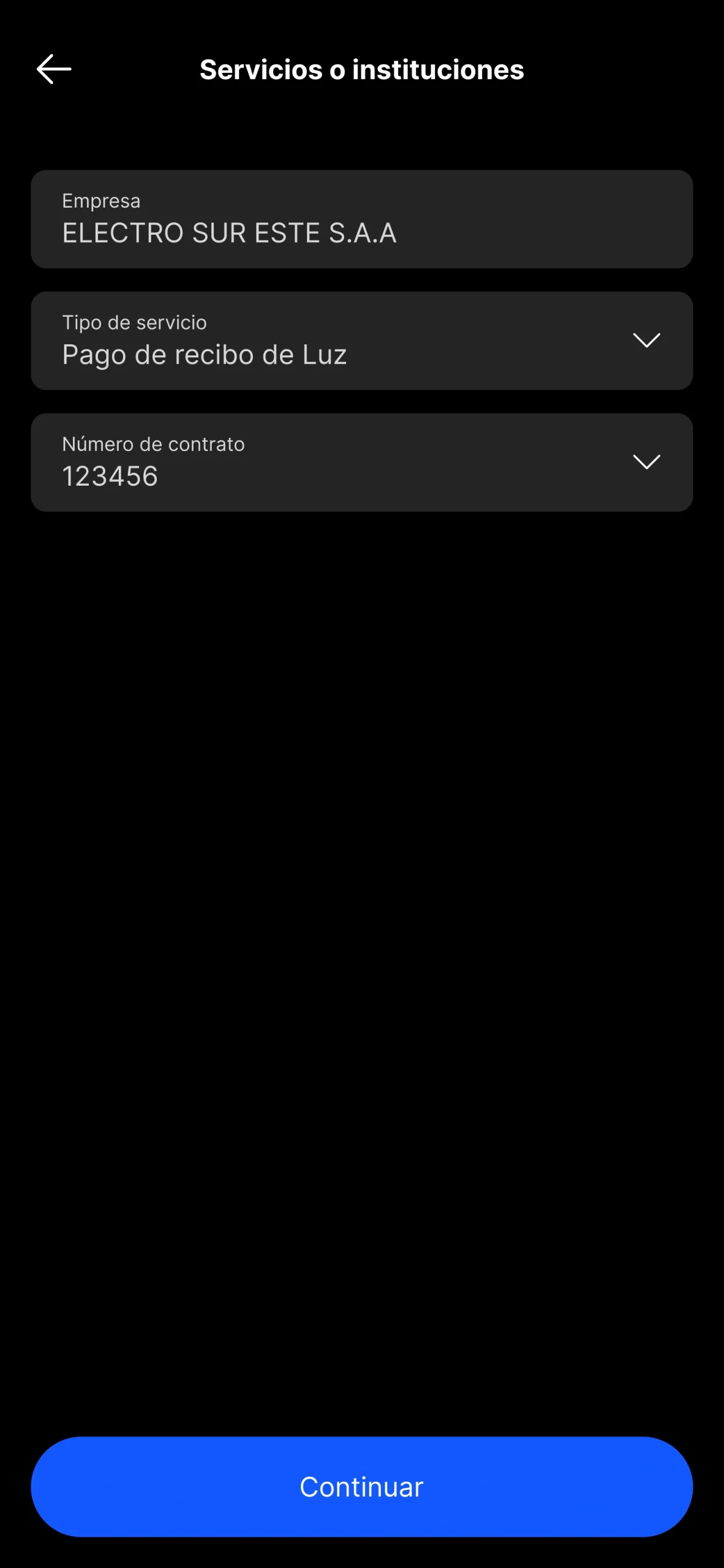The image size is (724, 1568).
Task: Tap the Empresa field
Action: pos(361,219)
